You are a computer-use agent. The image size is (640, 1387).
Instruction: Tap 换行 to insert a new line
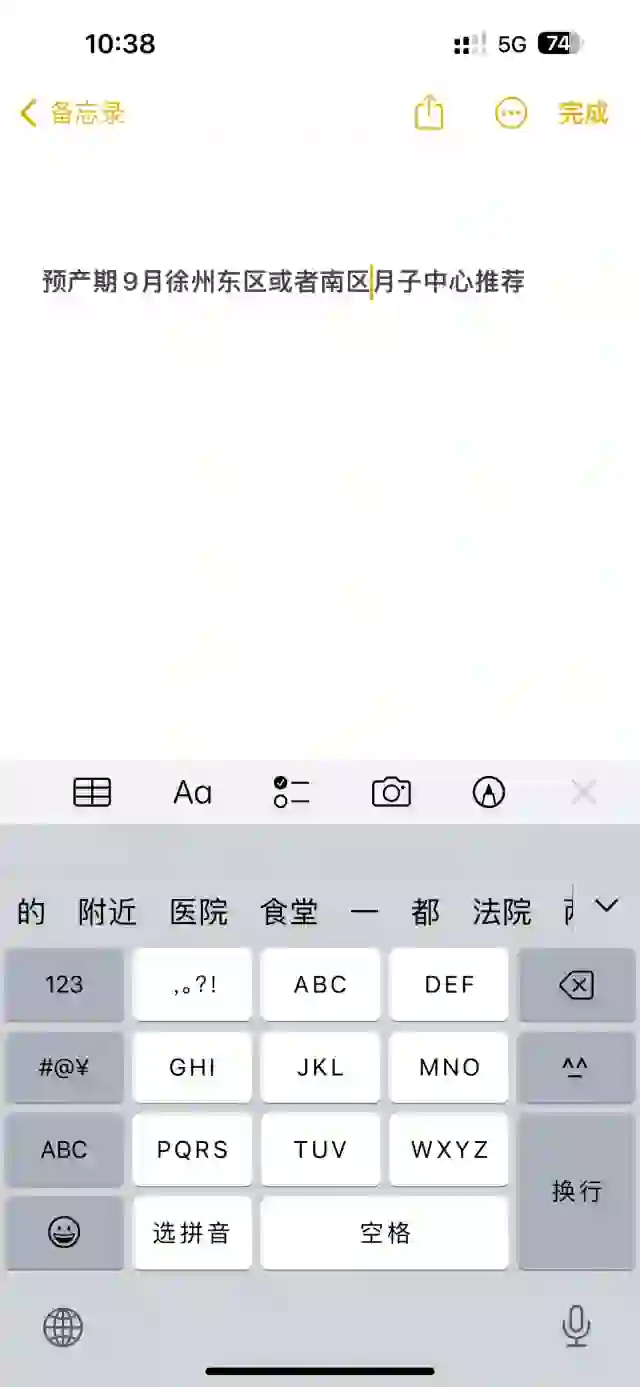point(576,1191)
